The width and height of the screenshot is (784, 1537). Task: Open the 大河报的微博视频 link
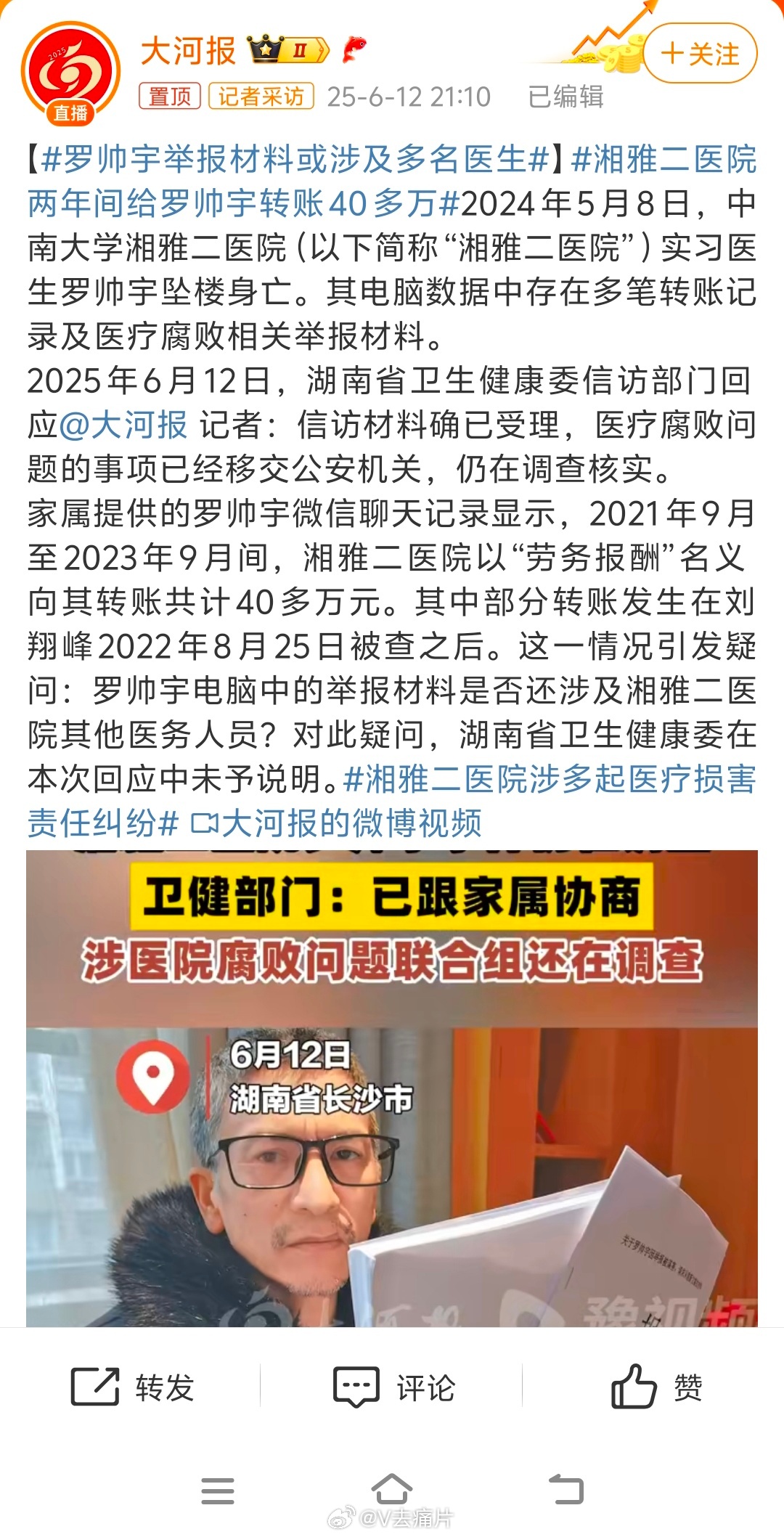pyautogui.click(x=336, y=823)
